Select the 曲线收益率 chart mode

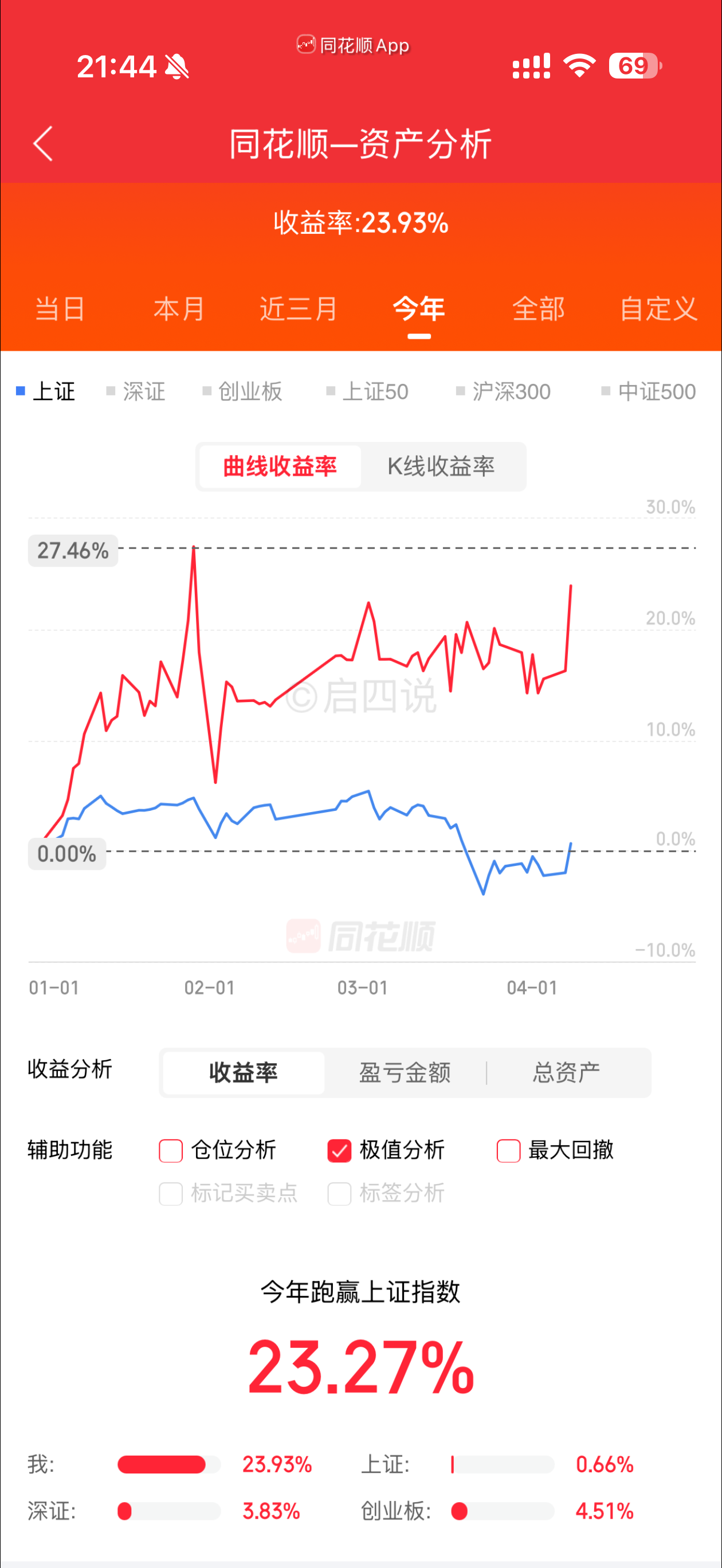(x=280, y=467)
